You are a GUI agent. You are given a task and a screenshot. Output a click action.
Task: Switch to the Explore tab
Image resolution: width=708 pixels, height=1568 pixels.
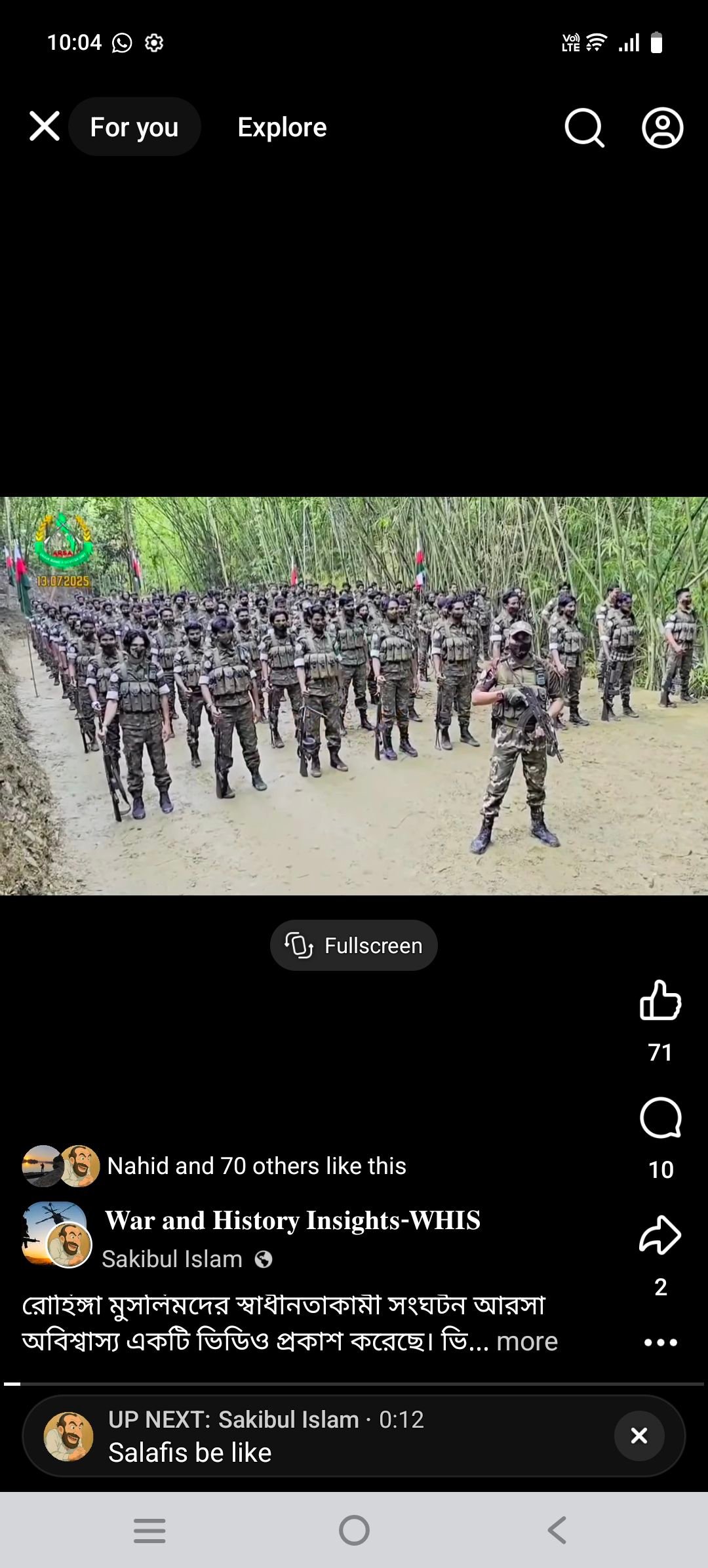[282, 127]
